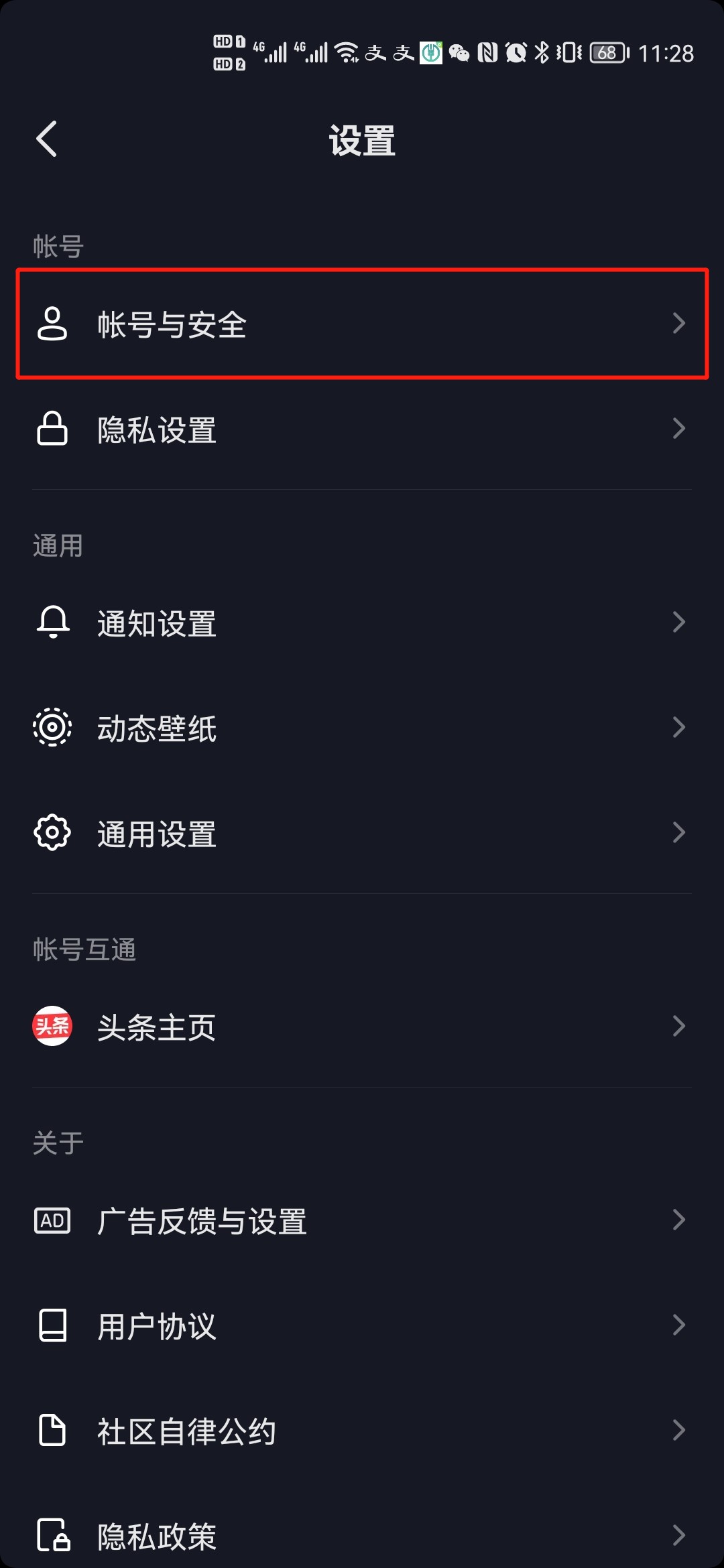Open 头条主页
The height and width of the screenshot is (1568, 724).
coord(362,1026)
